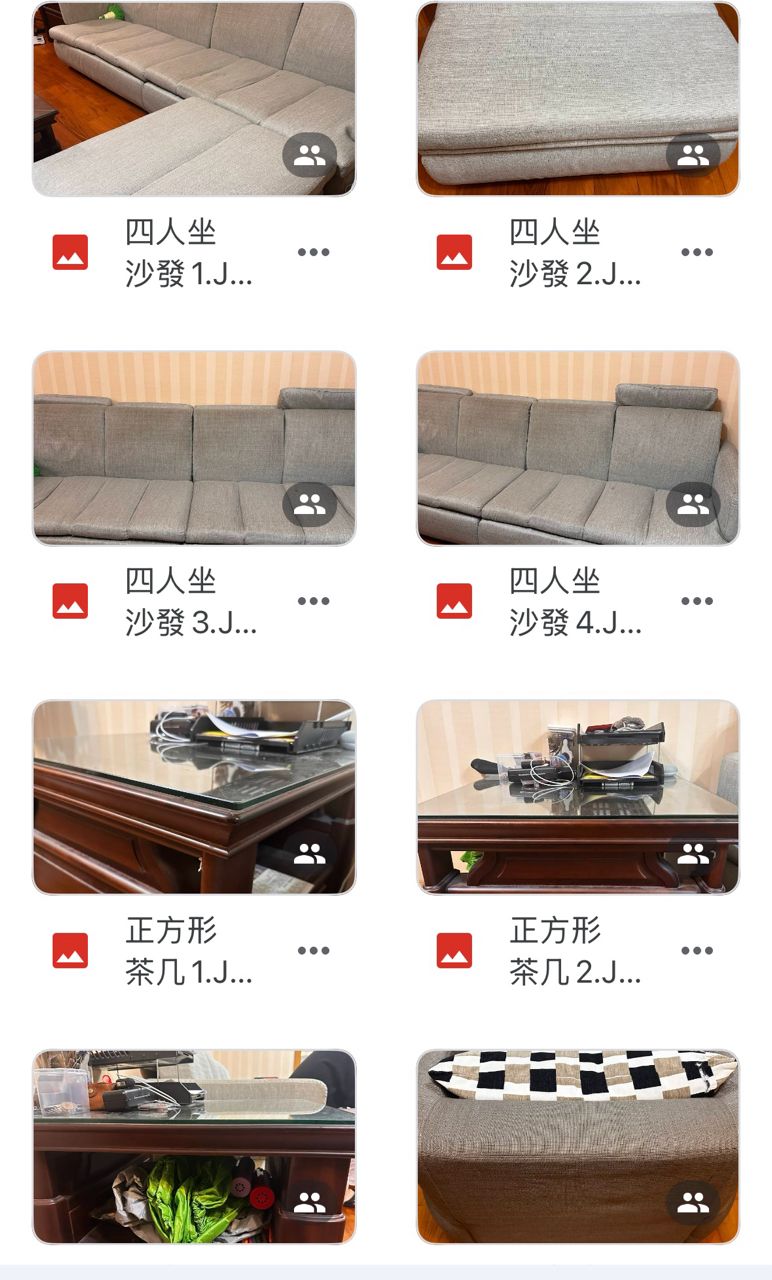Open the three-dot menu for 正方形茶几 1

click(314, 951)
